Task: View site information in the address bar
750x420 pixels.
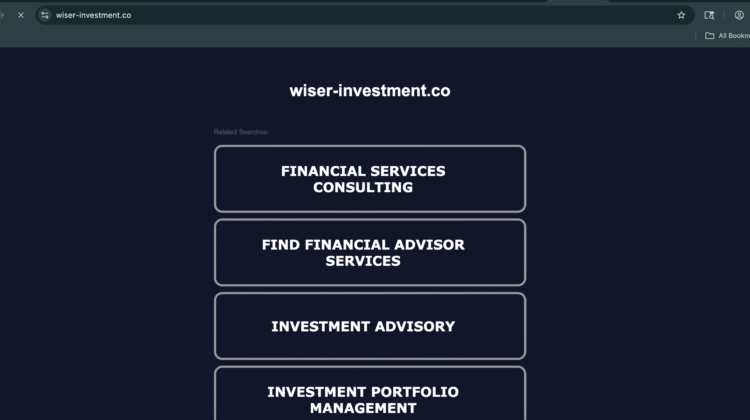Action: click(x=45, y=15)
